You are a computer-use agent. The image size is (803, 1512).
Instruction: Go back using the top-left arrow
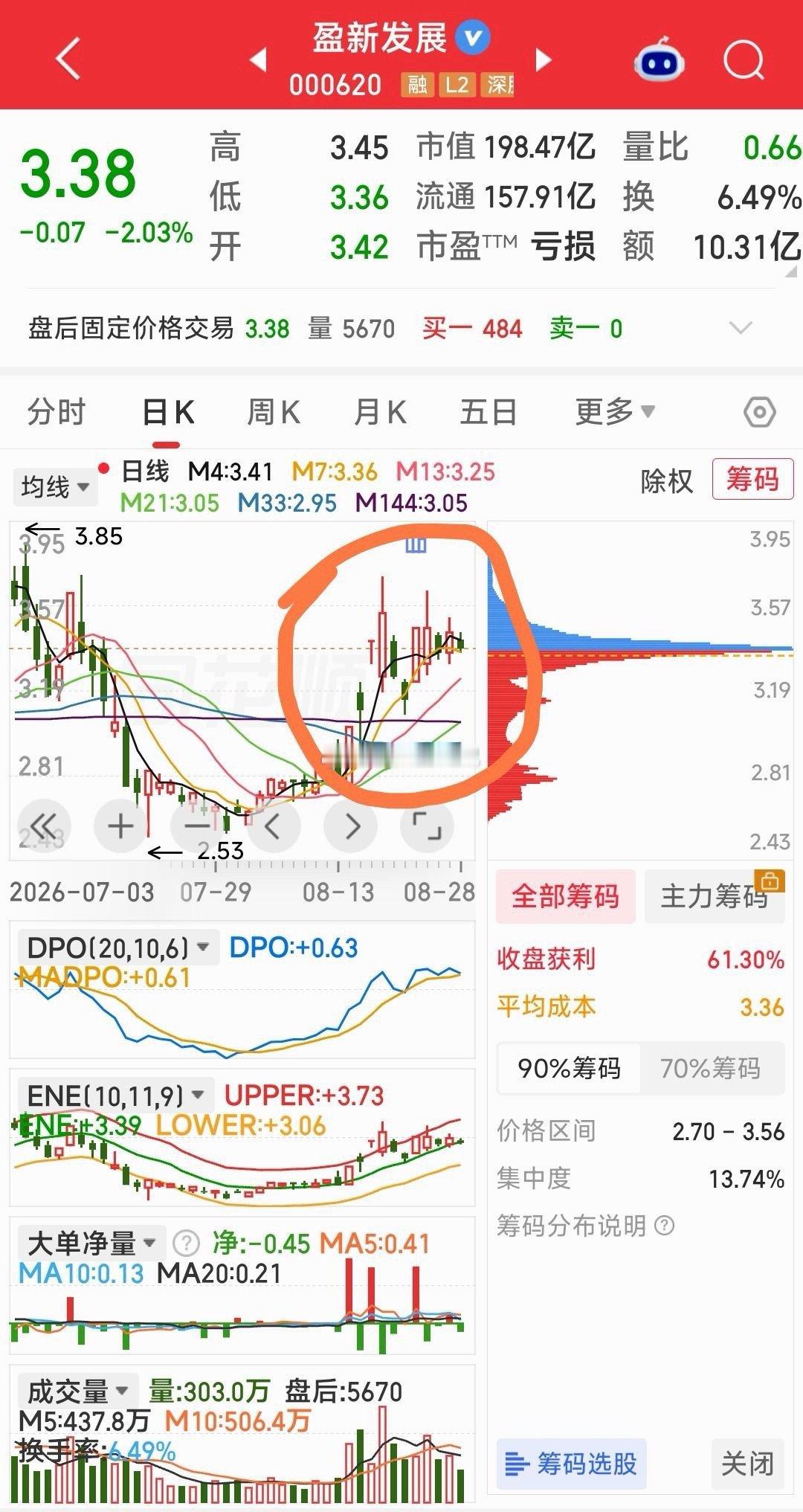coord(68,59)
